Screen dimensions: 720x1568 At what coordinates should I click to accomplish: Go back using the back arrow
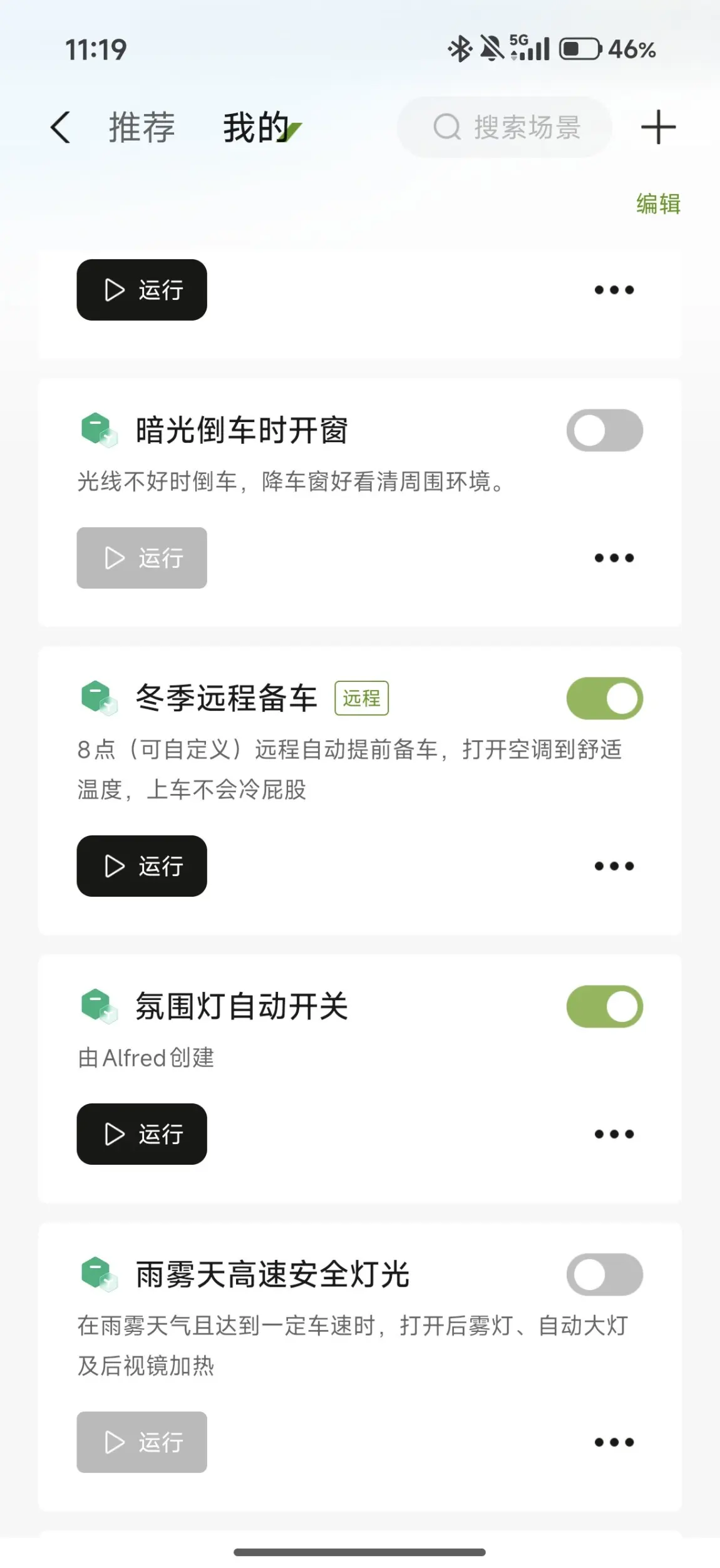pyautogui.click(x=61, y=128)
